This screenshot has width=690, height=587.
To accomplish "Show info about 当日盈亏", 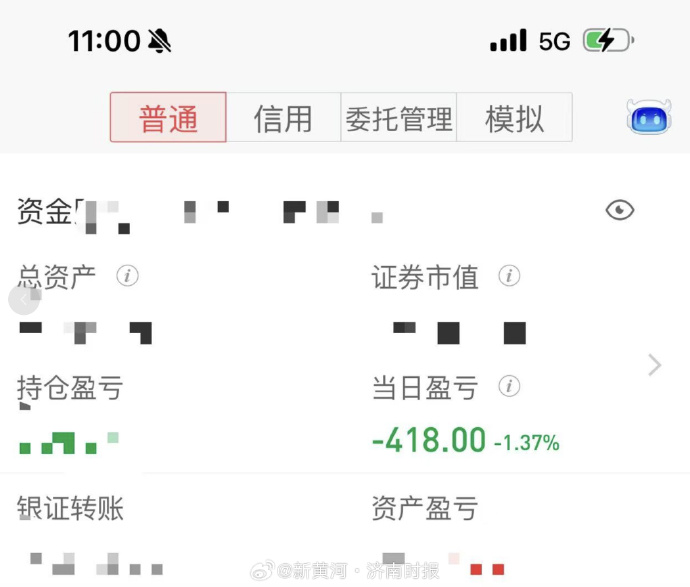I will tap(509, 386).
